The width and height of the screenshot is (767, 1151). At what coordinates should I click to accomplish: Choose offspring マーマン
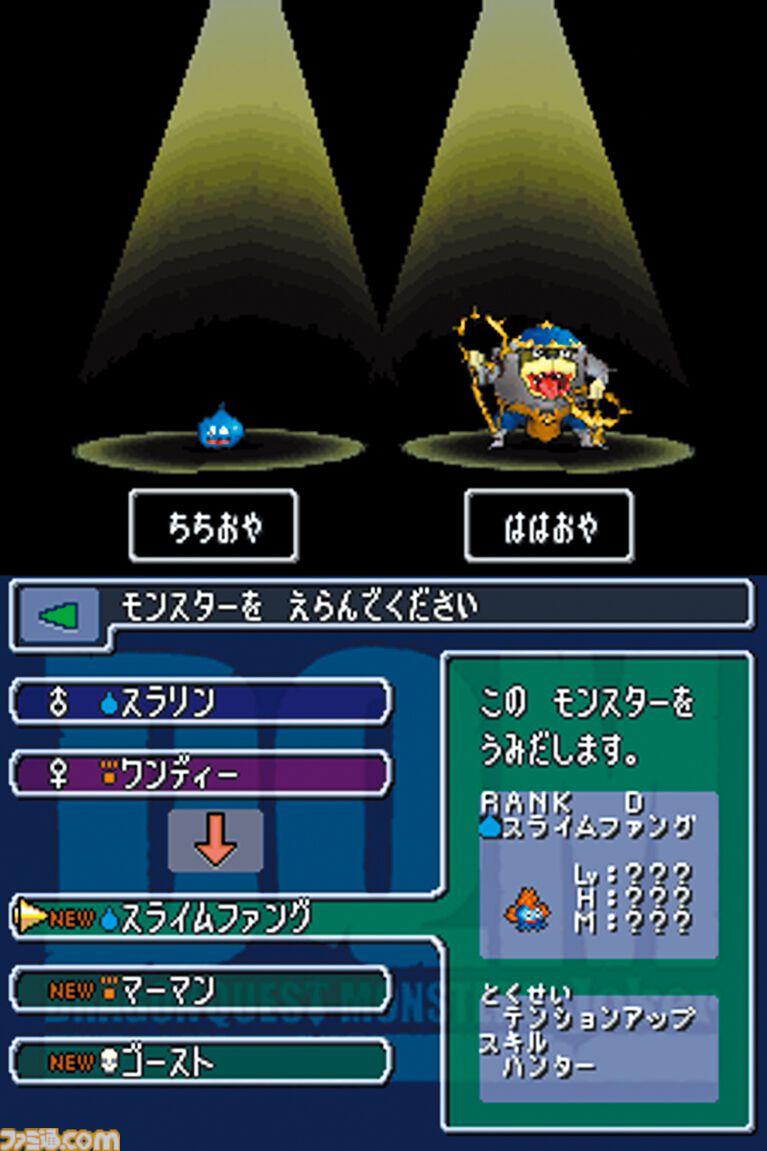tap(200, 990)
